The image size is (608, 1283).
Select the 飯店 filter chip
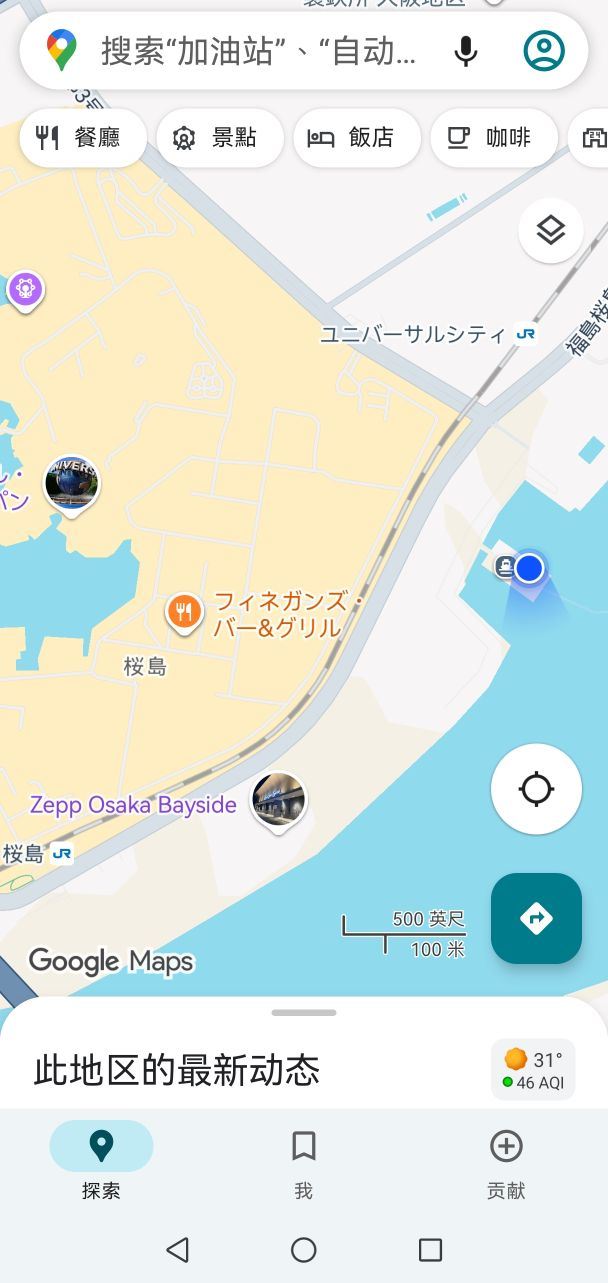click(x=357, y=138)
